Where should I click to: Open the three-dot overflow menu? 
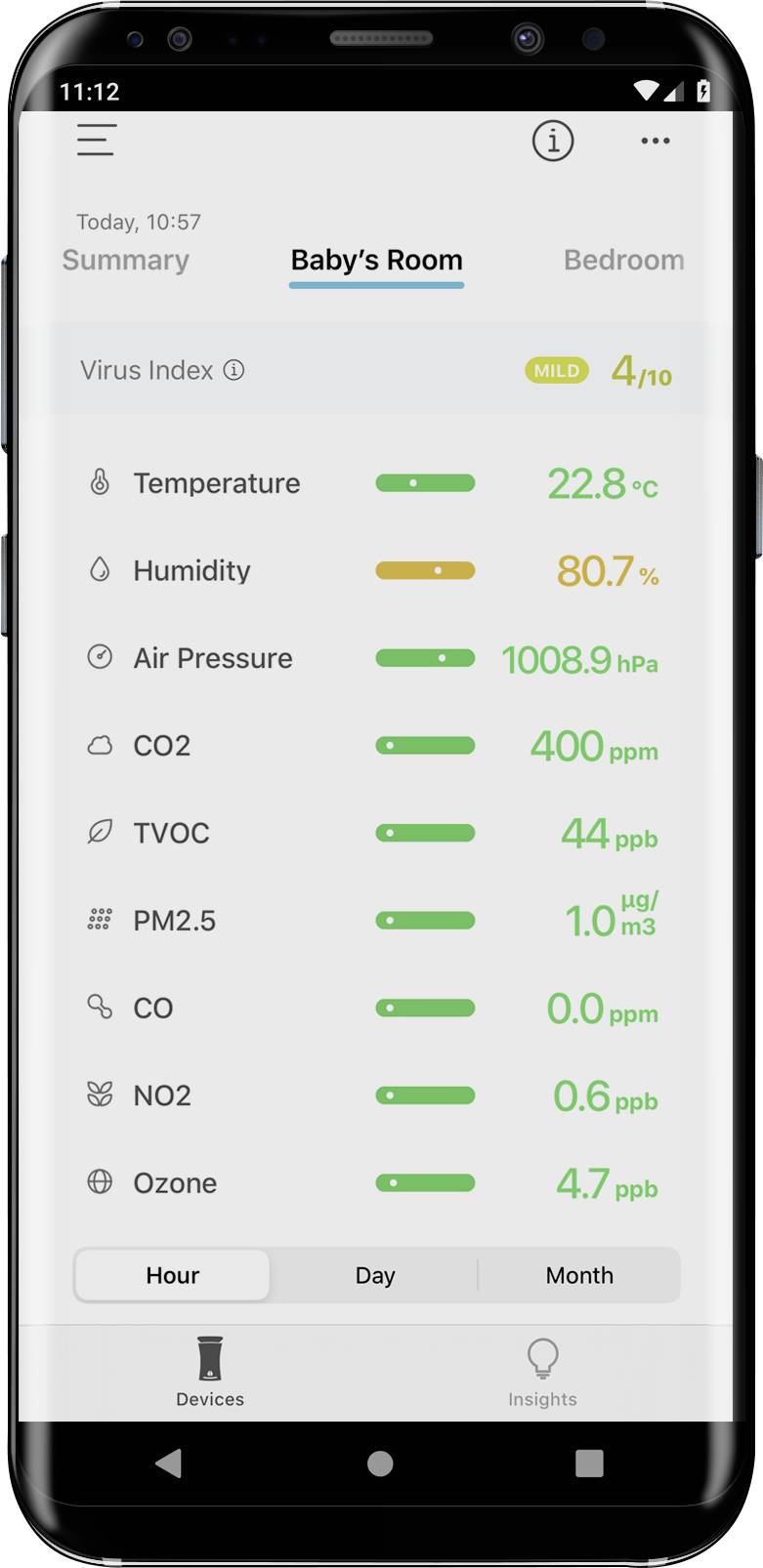[655, 142]
